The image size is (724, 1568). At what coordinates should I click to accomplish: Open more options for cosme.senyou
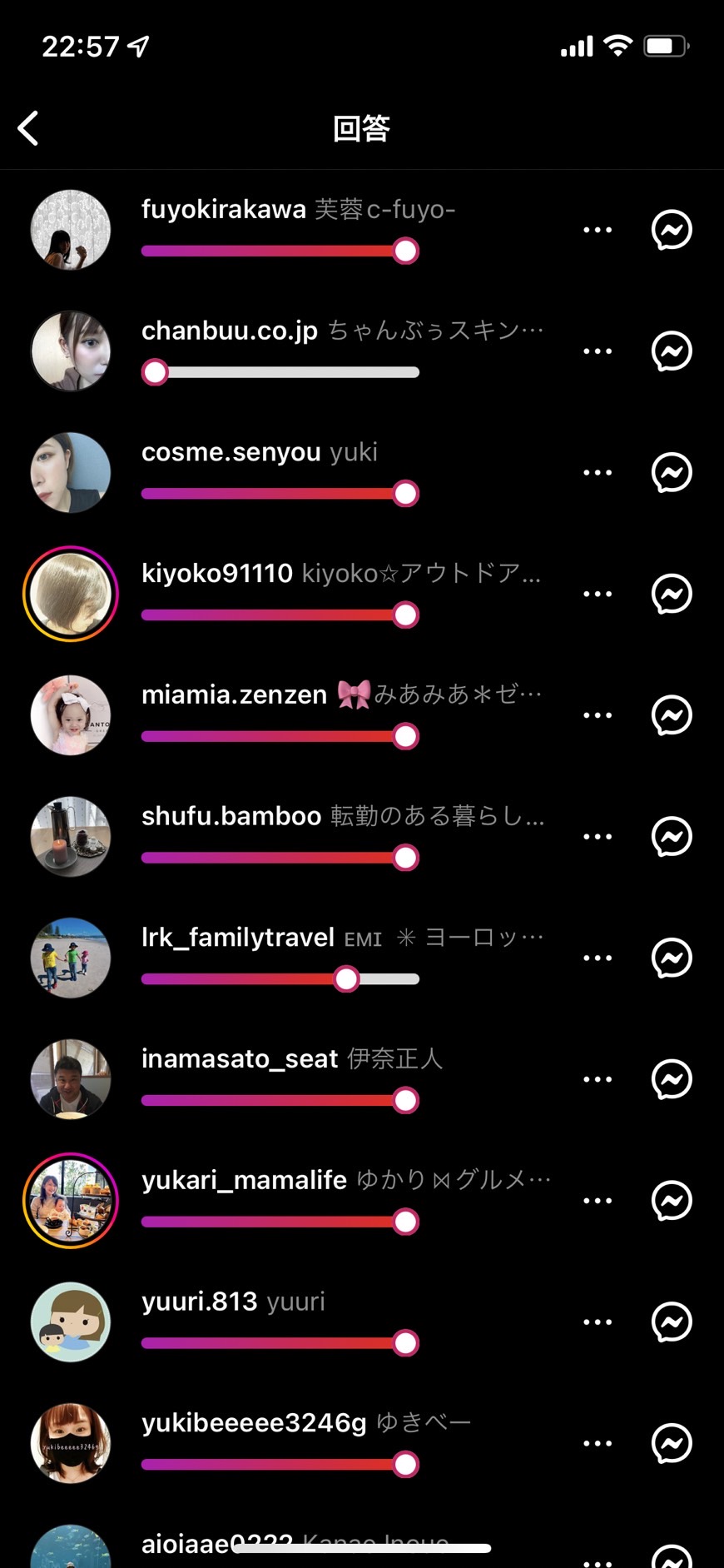(598, 472)
